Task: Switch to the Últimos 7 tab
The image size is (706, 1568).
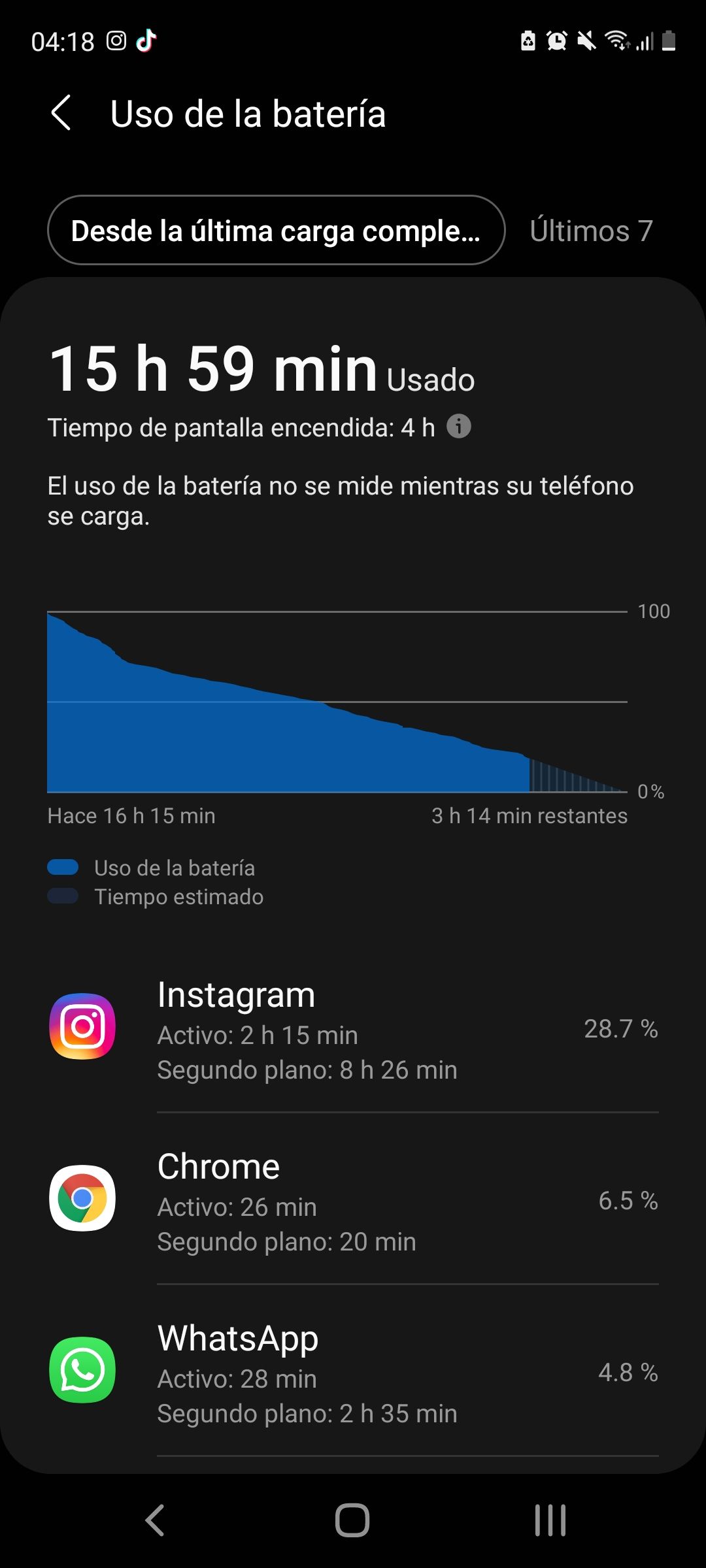Action: [591, 231]
